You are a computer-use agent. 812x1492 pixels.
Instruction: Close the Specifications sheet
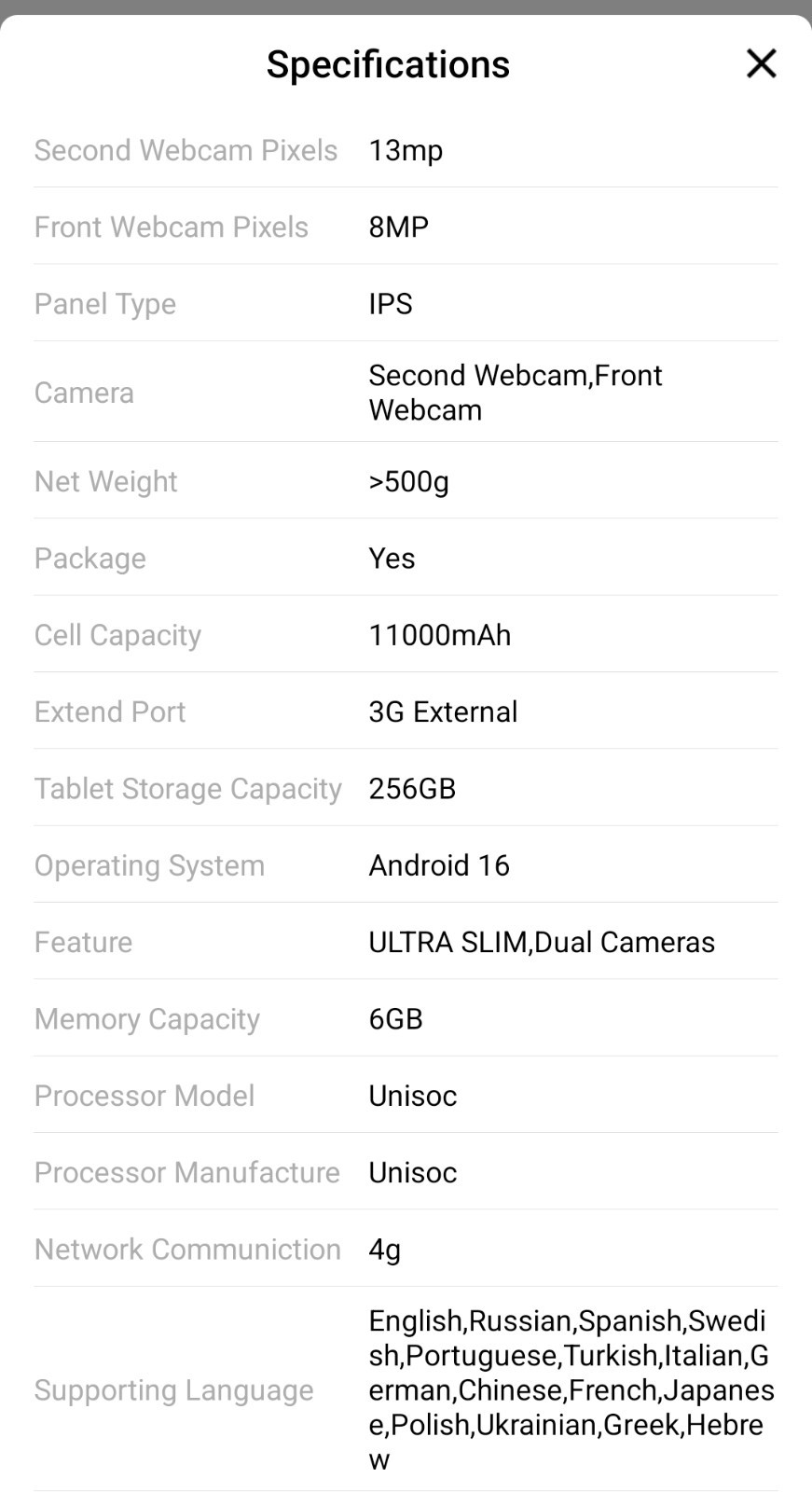[761, 63]
